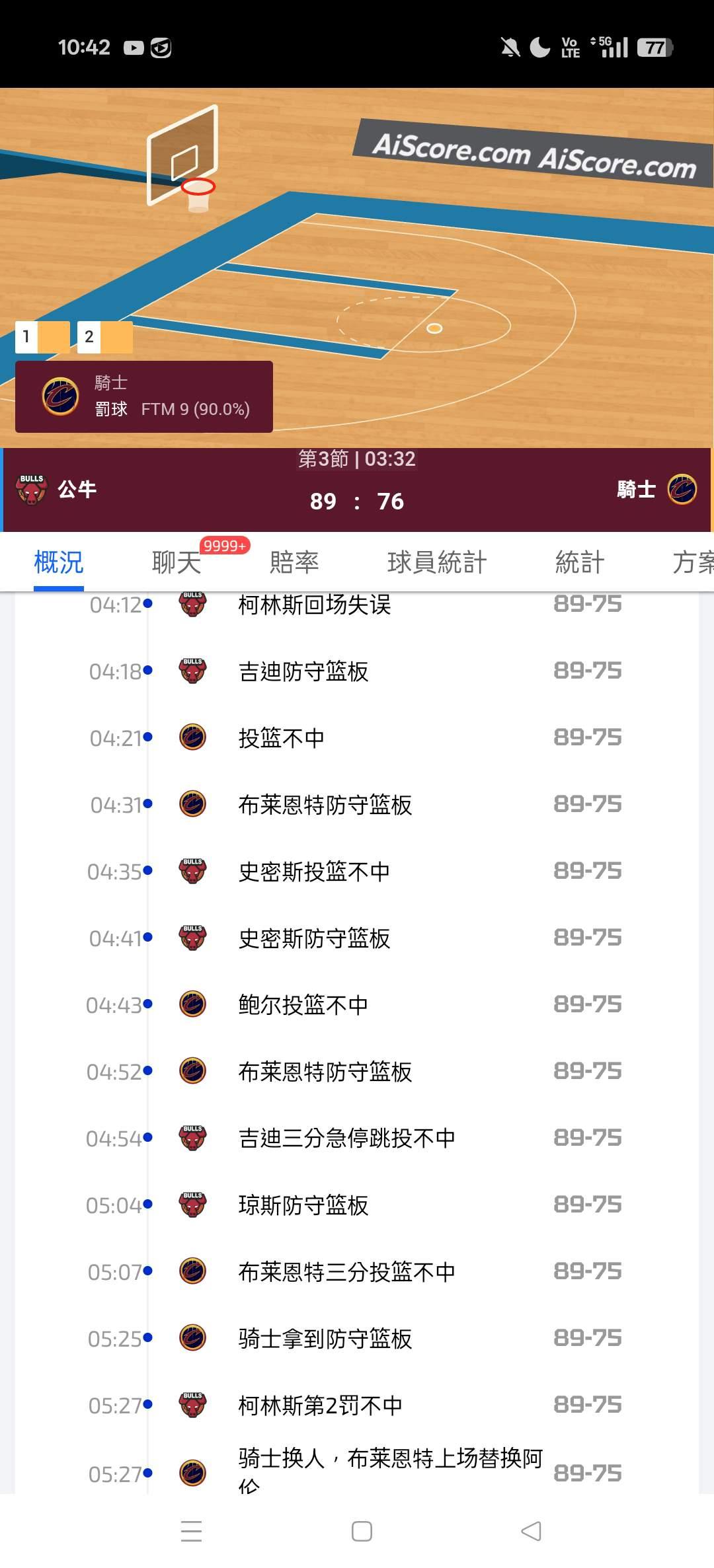Go back with system back button
The width and height of the screenshot is (714, 1568).
coord(531,1531)
